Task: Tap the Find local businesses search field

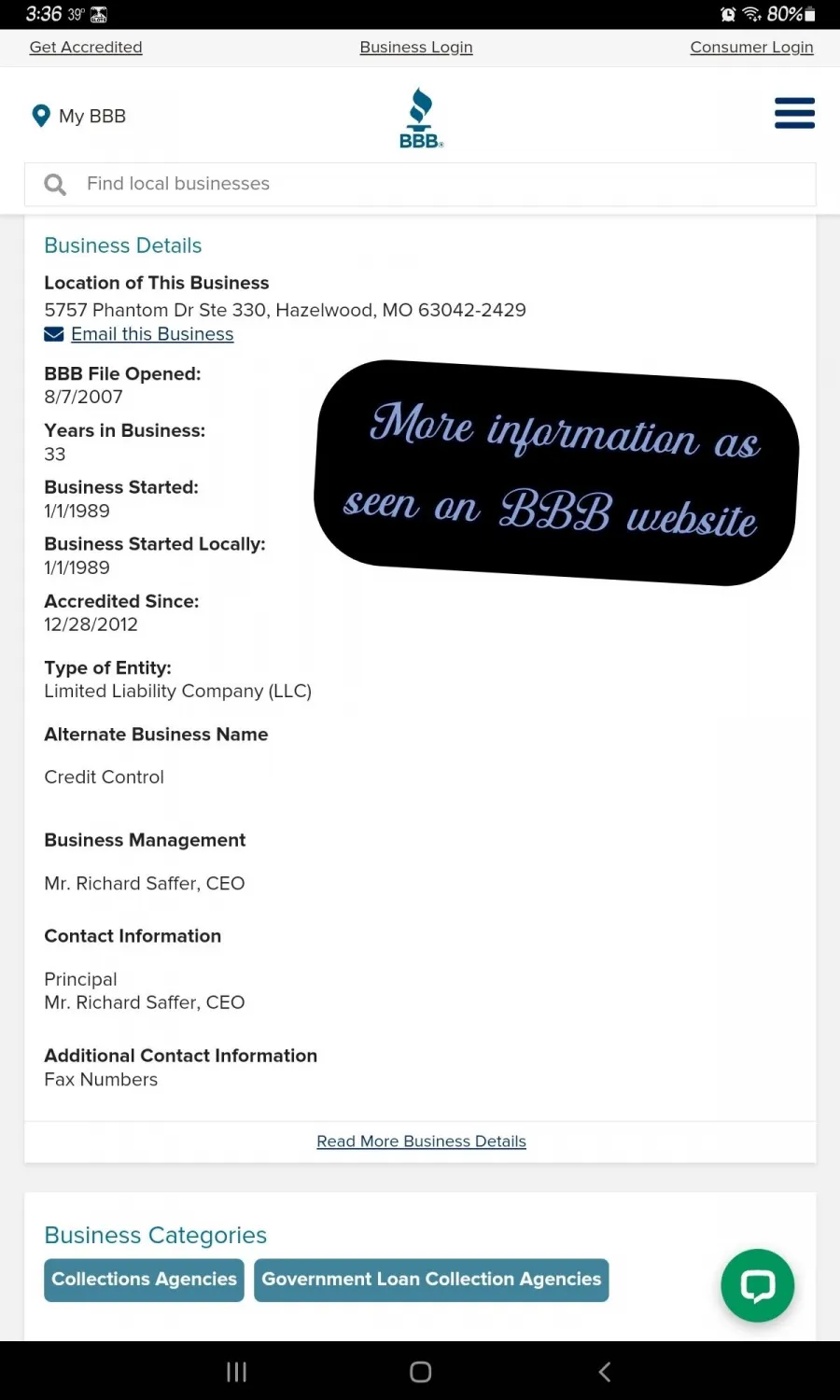Action: [420, 184]
